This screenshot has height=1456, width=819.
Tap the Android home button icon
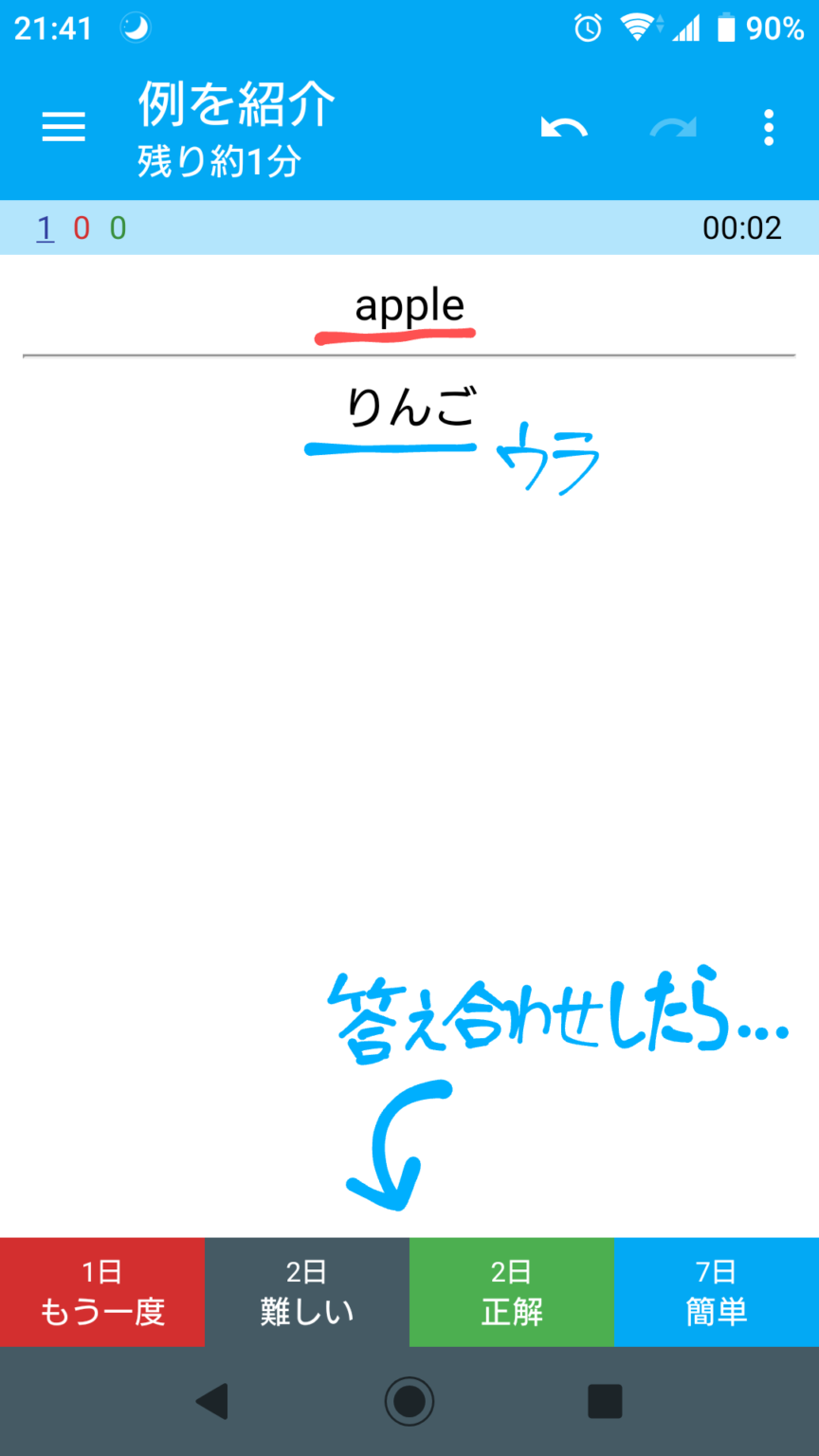click(408, 1400)
